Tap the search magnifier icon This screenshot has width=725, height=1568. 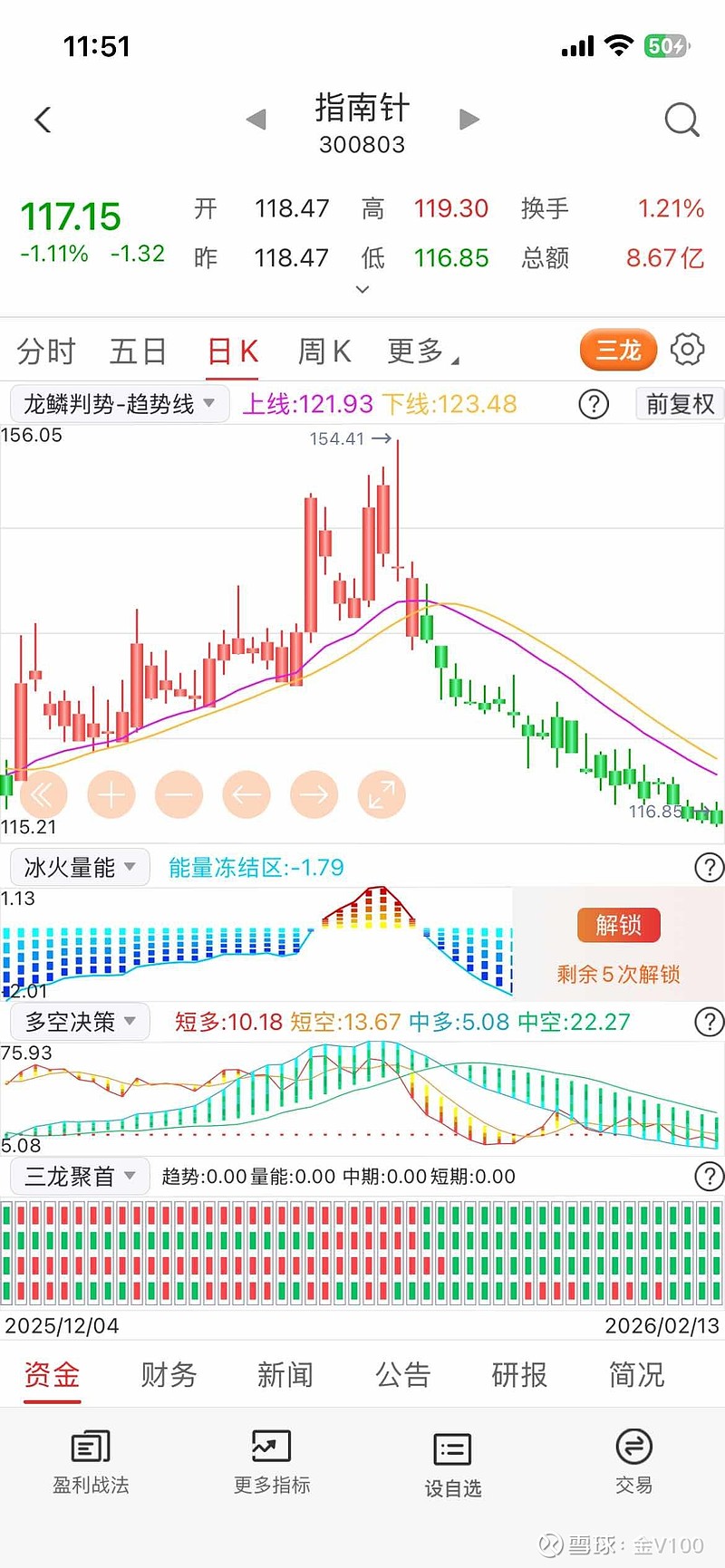[x=681, y=119]
